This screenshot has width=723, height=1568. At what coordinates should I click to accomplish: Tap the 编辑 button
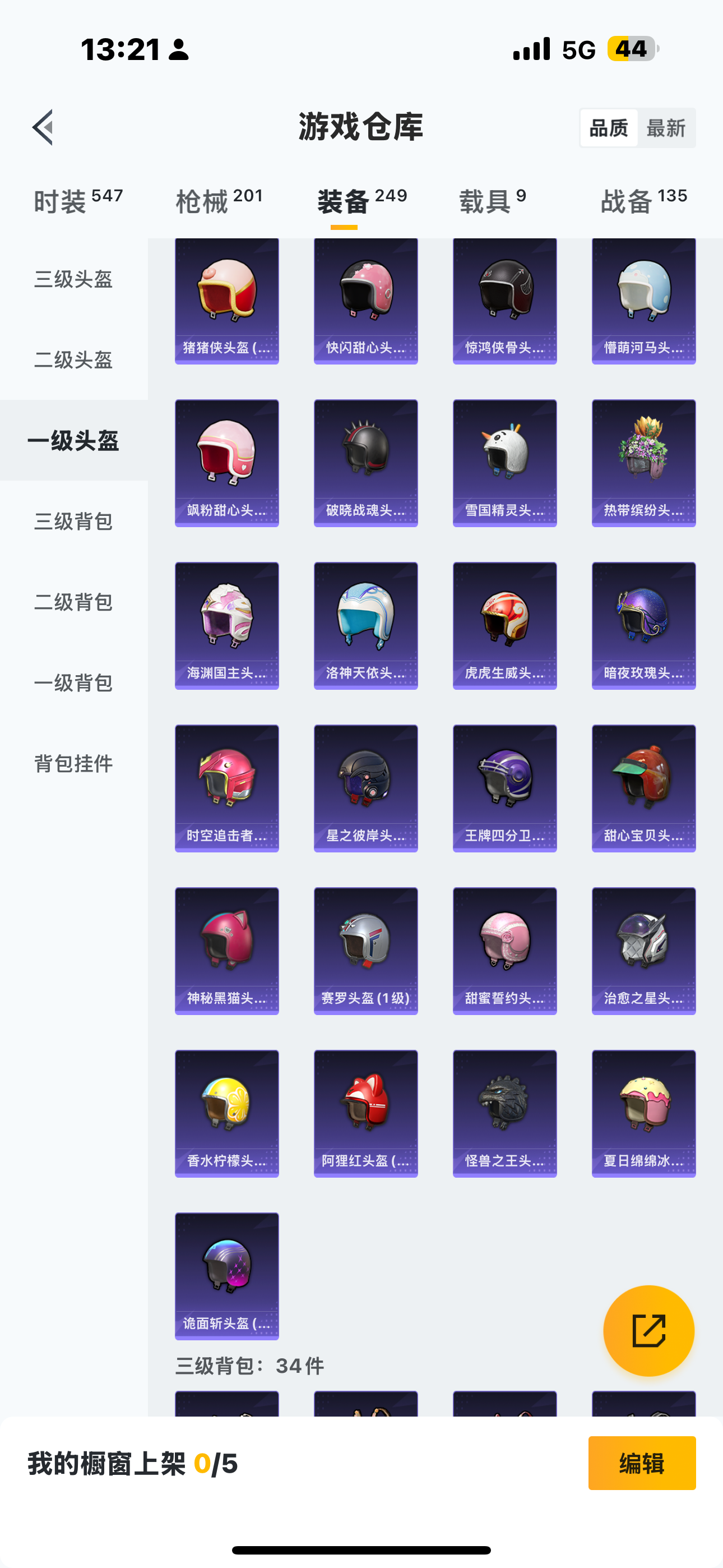(x=642, y=1463)
